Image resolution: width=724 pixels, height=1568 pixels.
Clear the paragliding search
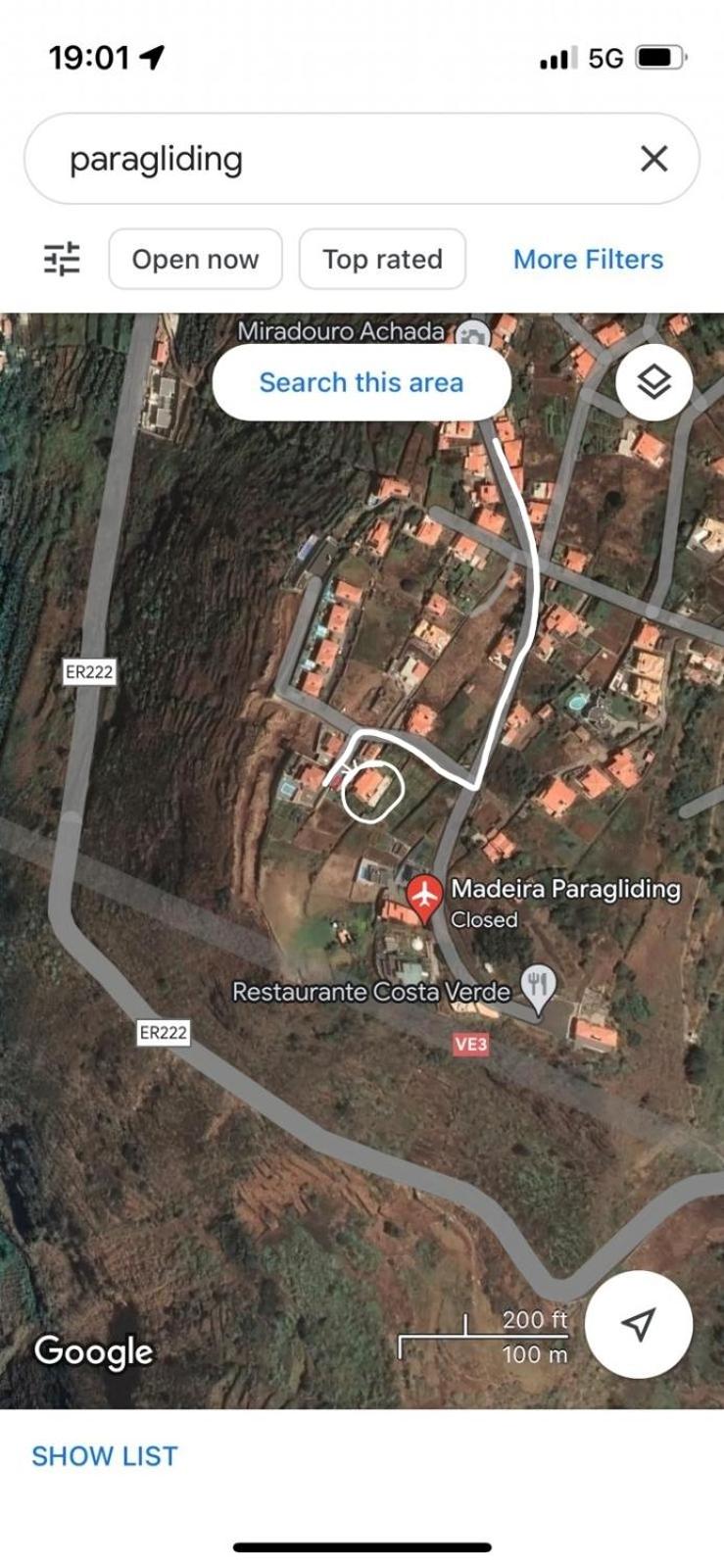click(x=653, y=159)
